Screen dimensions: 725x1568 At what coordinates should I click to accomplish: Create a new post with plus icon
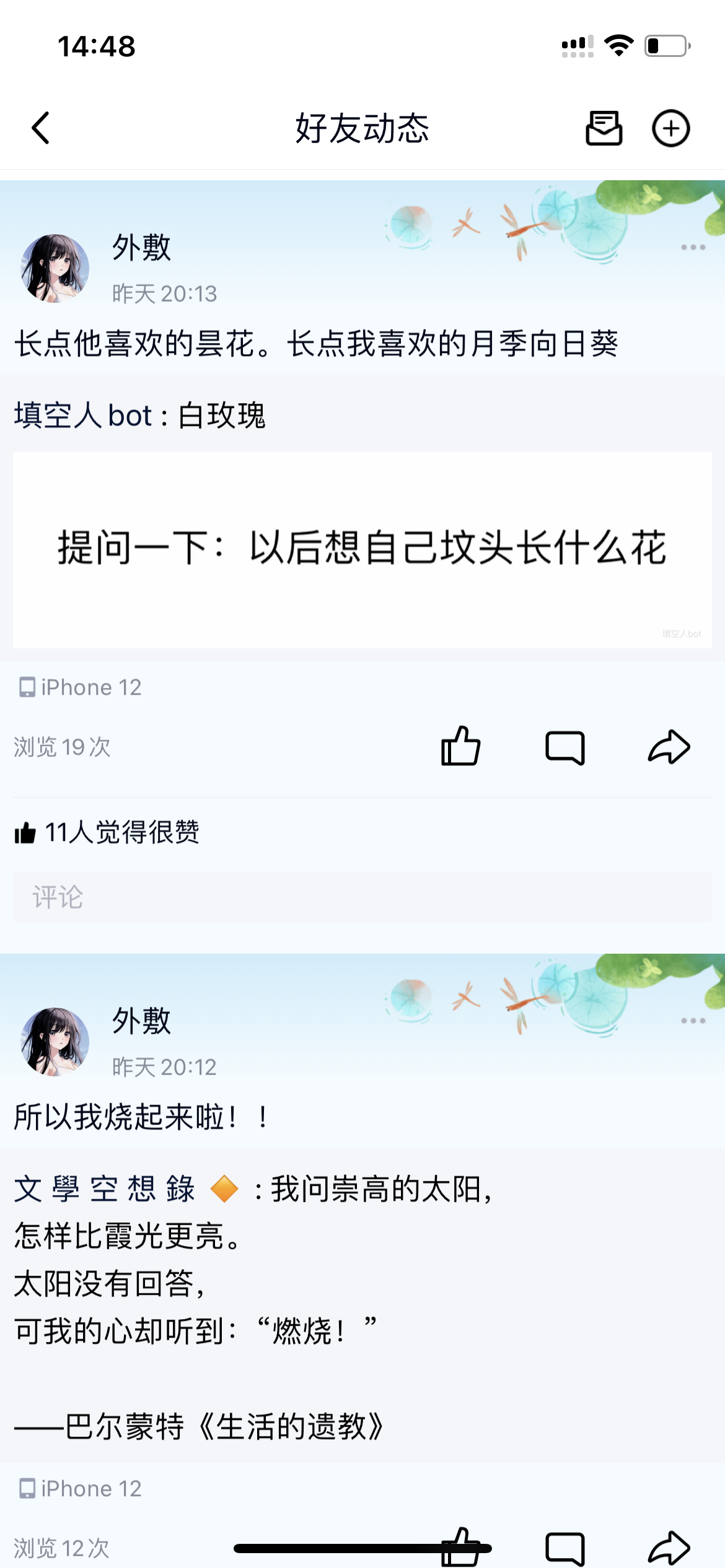[670, 128]
